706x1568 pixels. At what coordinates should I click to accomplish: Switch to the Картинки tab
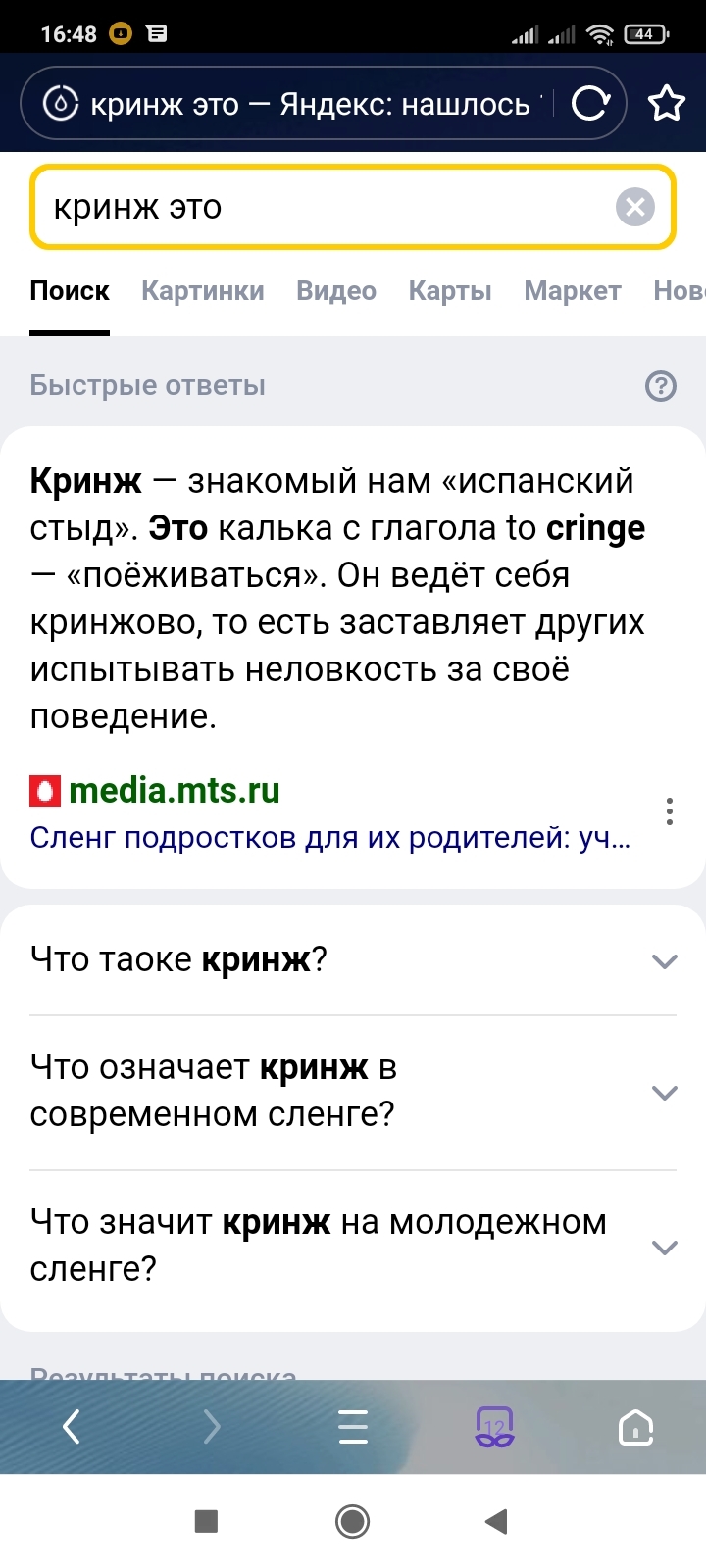[203, 291]
